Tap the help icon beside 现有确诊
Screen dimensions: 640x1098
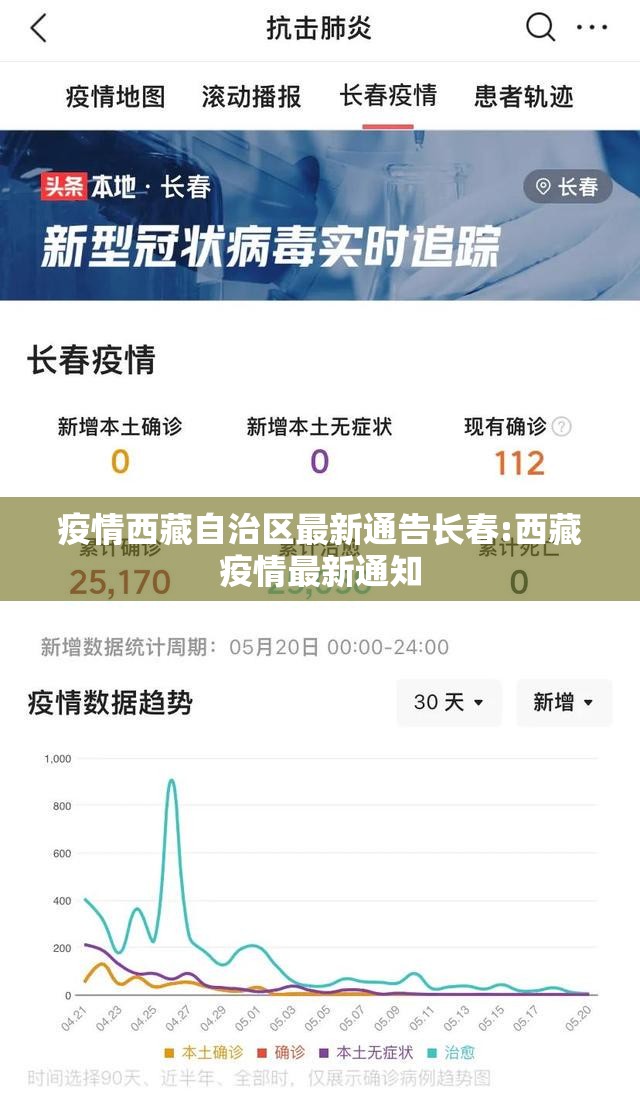[x=562, y=427]
